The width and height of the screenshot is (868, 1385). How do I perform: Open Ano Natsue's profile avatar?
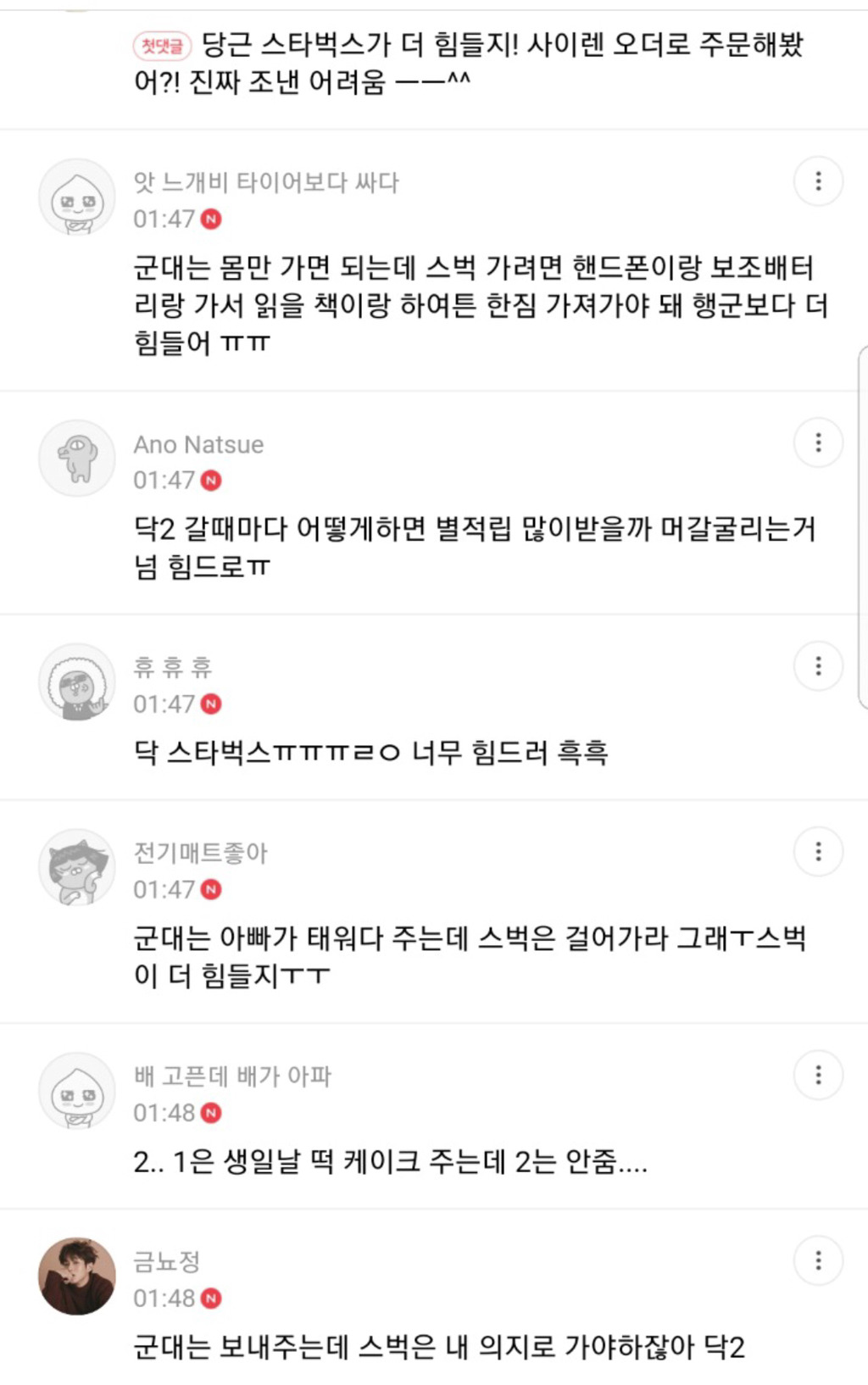77,458
